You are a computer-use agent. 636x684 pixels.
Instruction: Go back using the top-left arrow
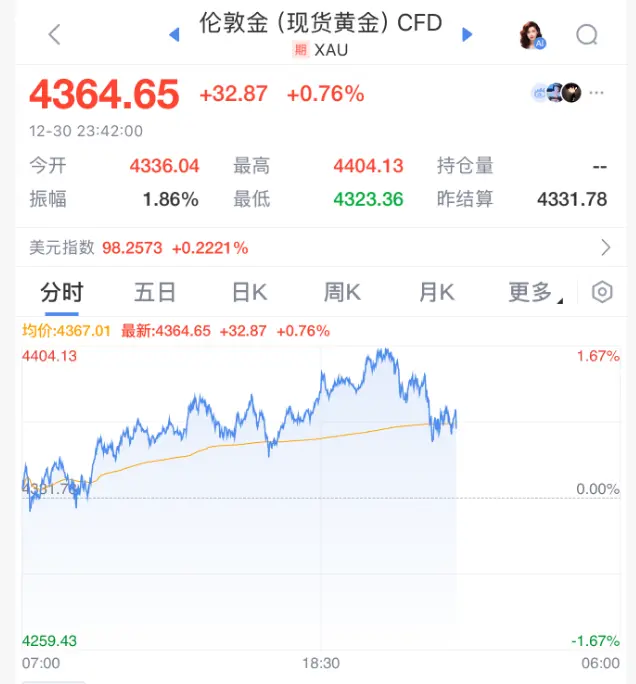(x=54, y=34)
